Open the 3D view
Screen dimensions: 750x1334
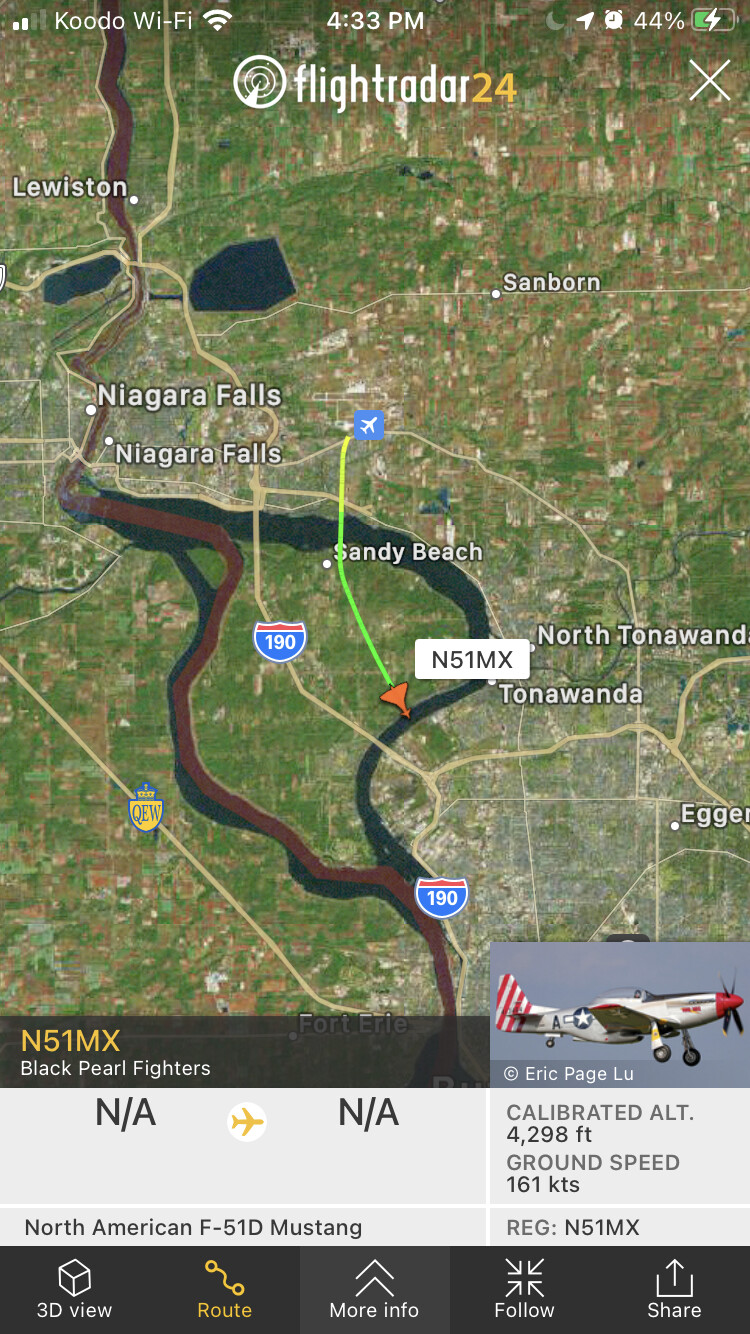pos(75,1289)
